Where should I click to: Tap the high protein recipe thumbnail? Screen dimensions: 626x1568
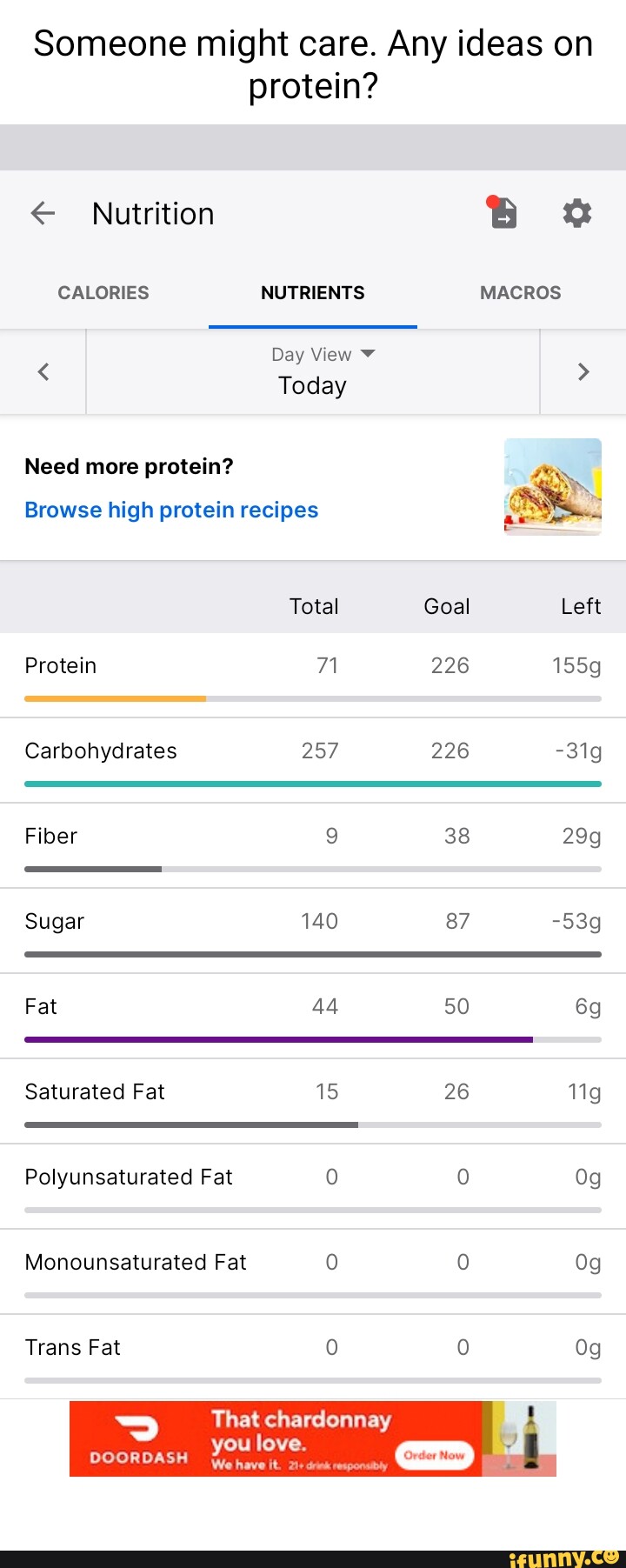[552, 487]
